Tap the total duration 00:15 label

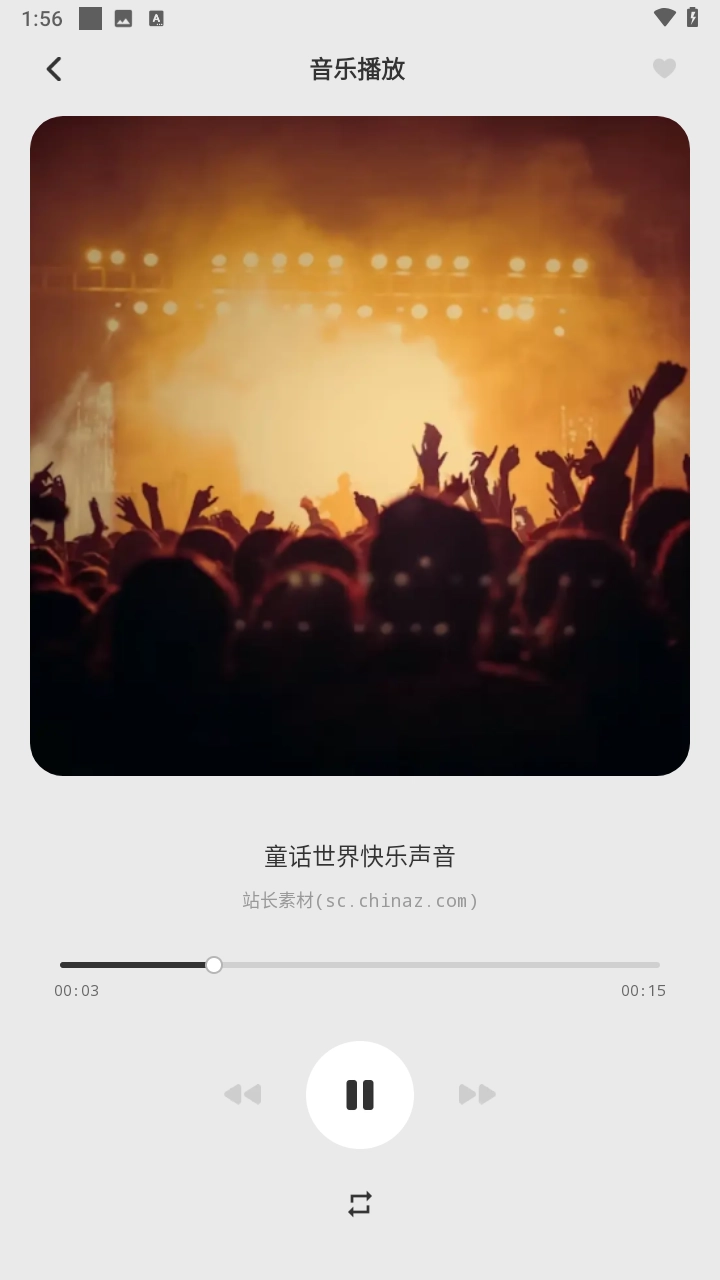click(644, 990)
